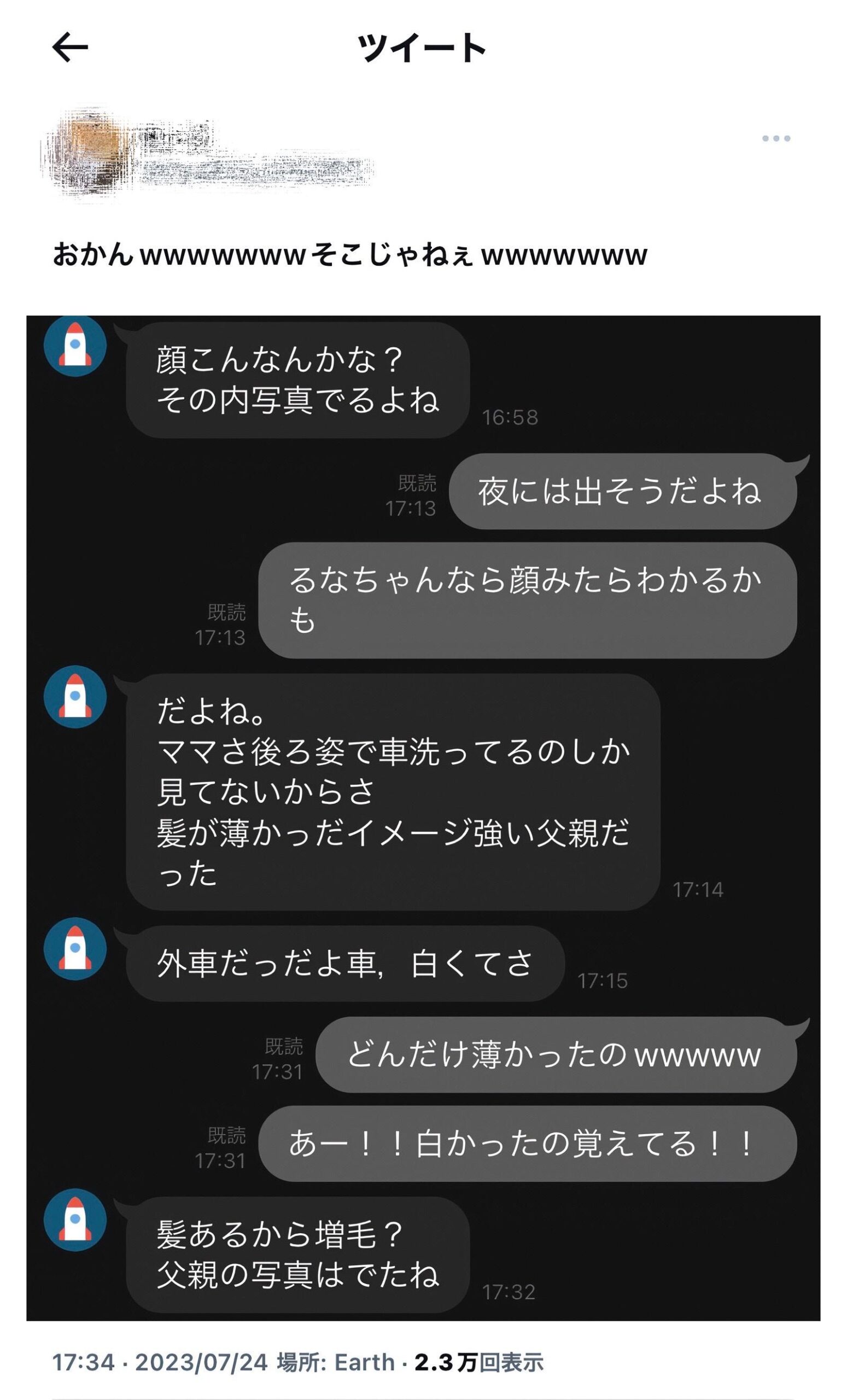Open the Earth location link
847x1400 pixels.
364,1362
